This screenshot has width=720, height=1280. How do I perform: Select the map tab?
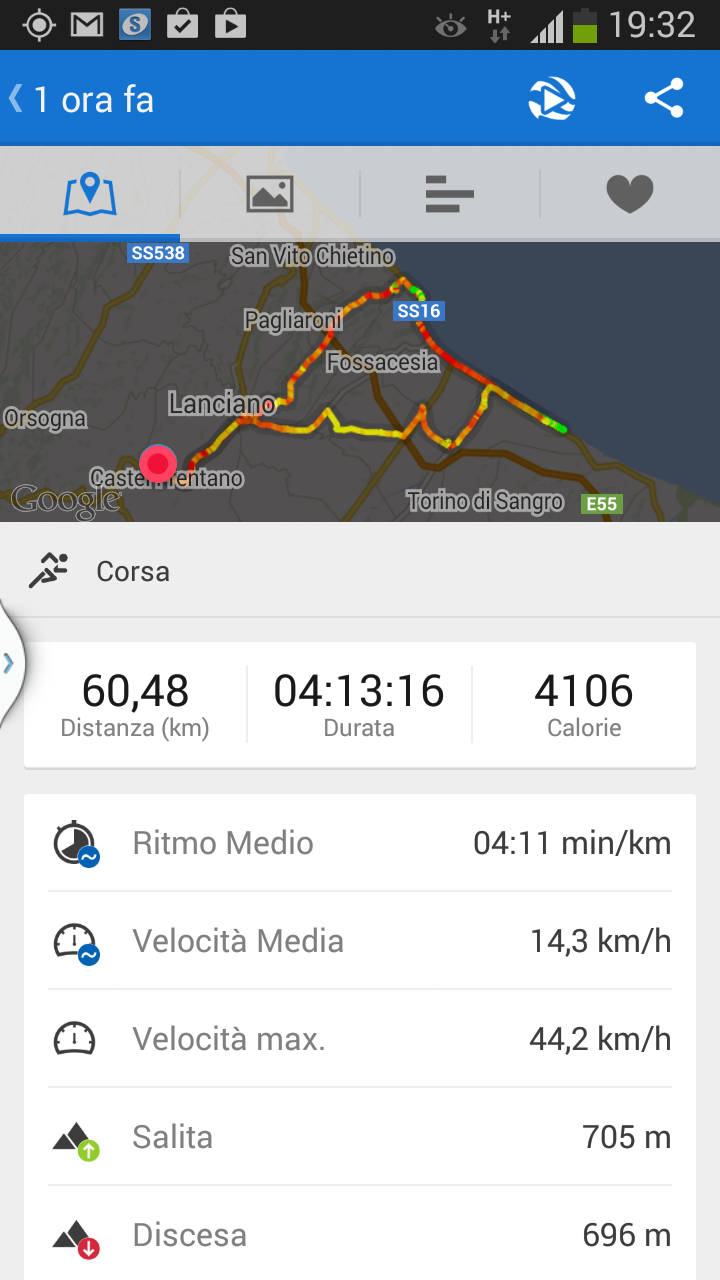90,193
